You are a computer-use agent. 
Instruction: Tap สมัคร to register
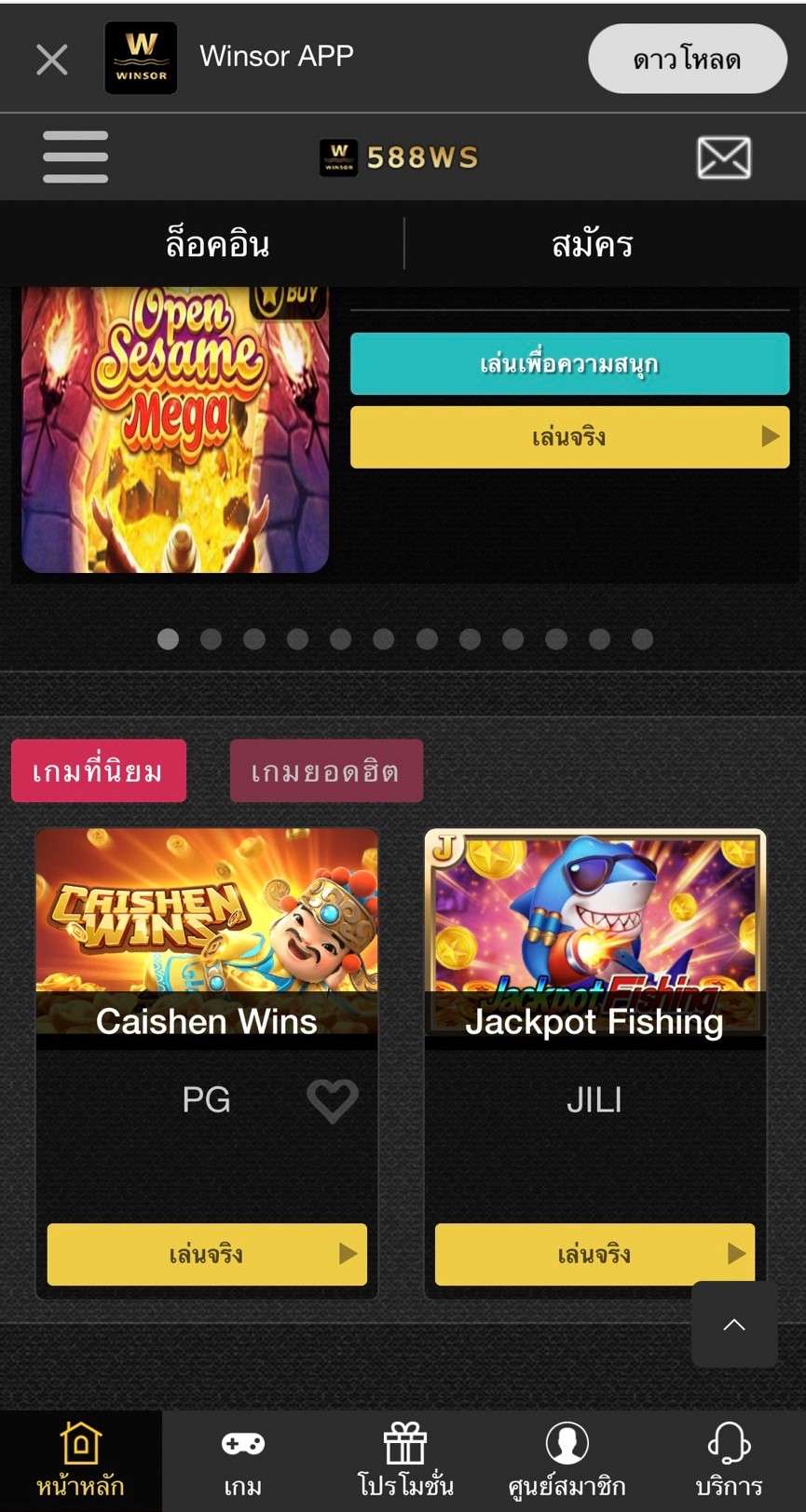592,244
